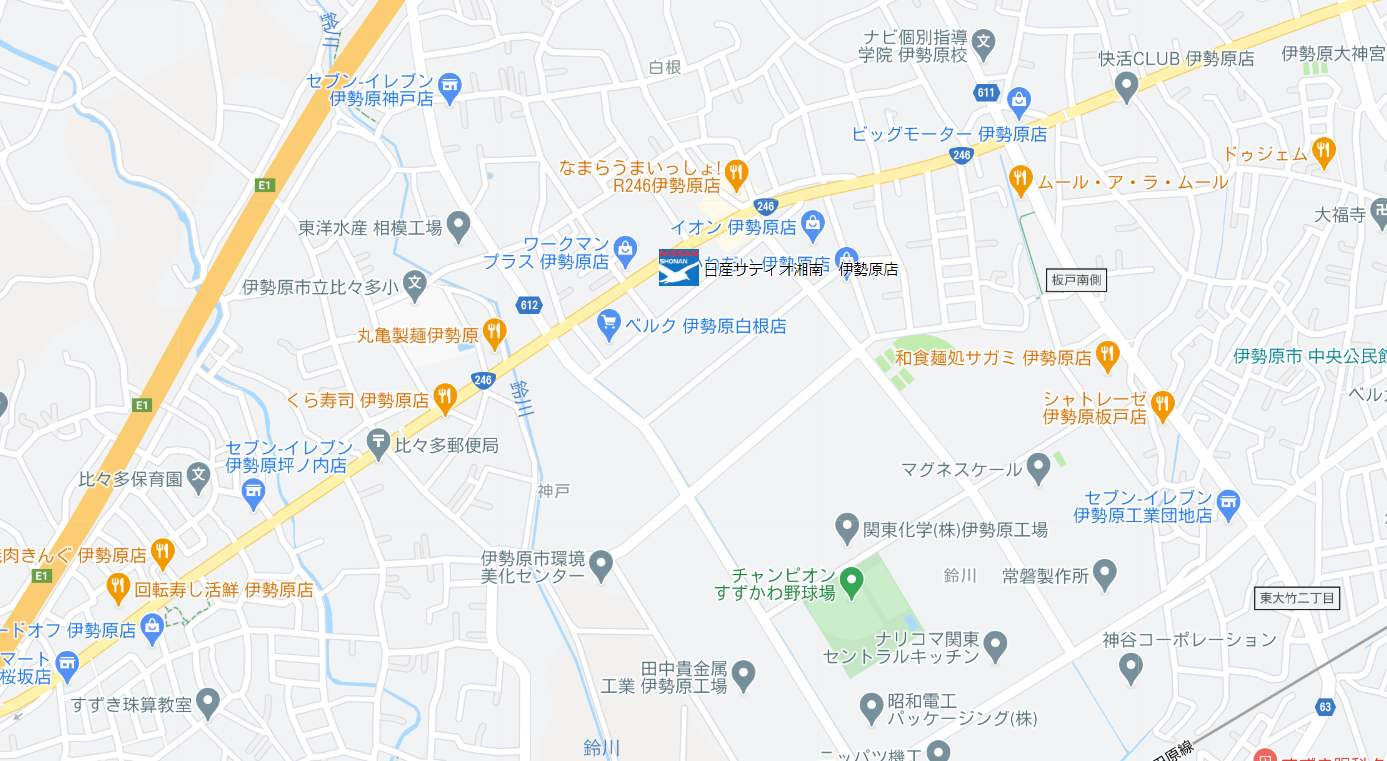Select the シャトレーゼ 伊勢原板戸店 pin
Screen dimensions: 1387x761
tap(1161, 404)
